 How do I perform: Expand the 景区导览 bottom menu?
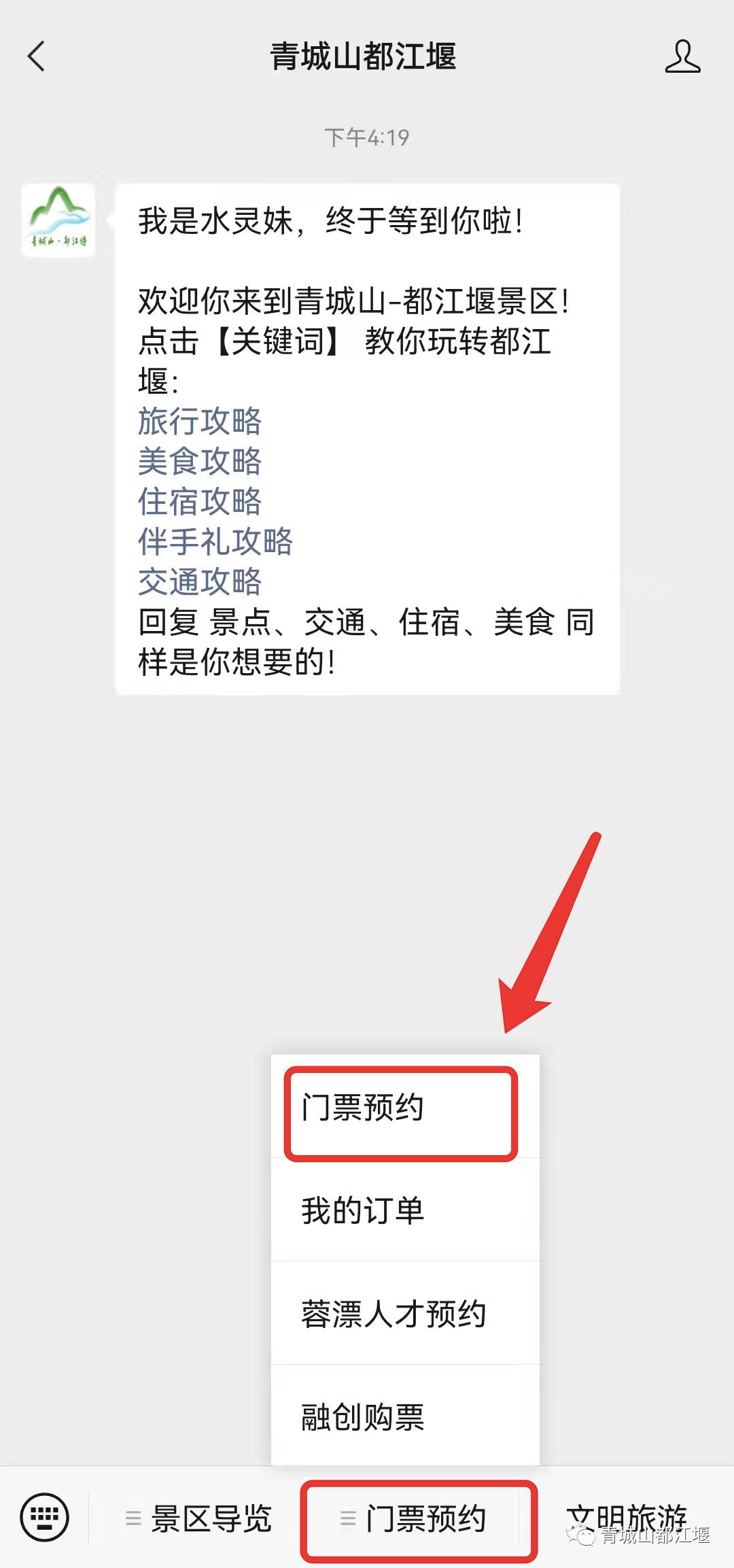pos(200,1518)
